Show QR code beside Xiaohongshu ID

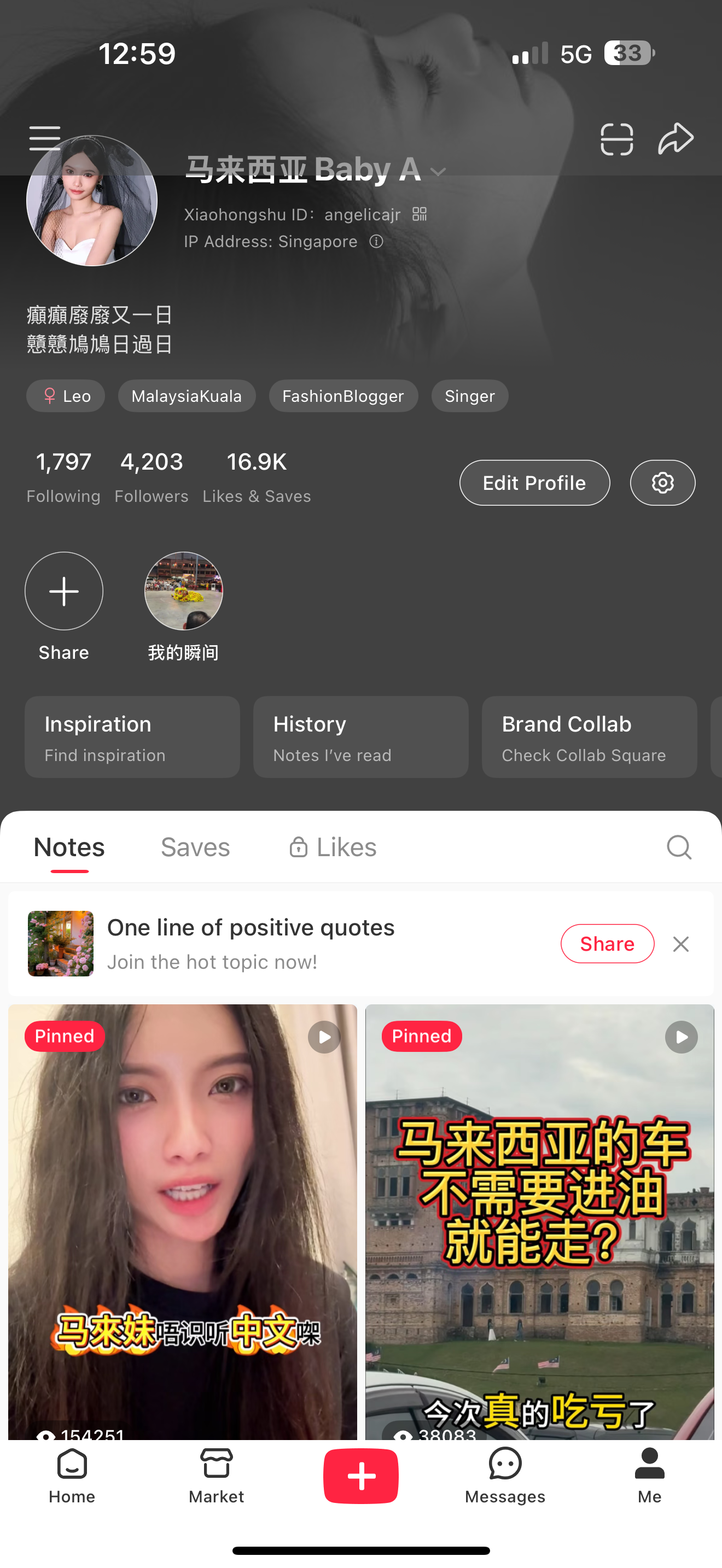pyautogui.click(x=420, y=214)
